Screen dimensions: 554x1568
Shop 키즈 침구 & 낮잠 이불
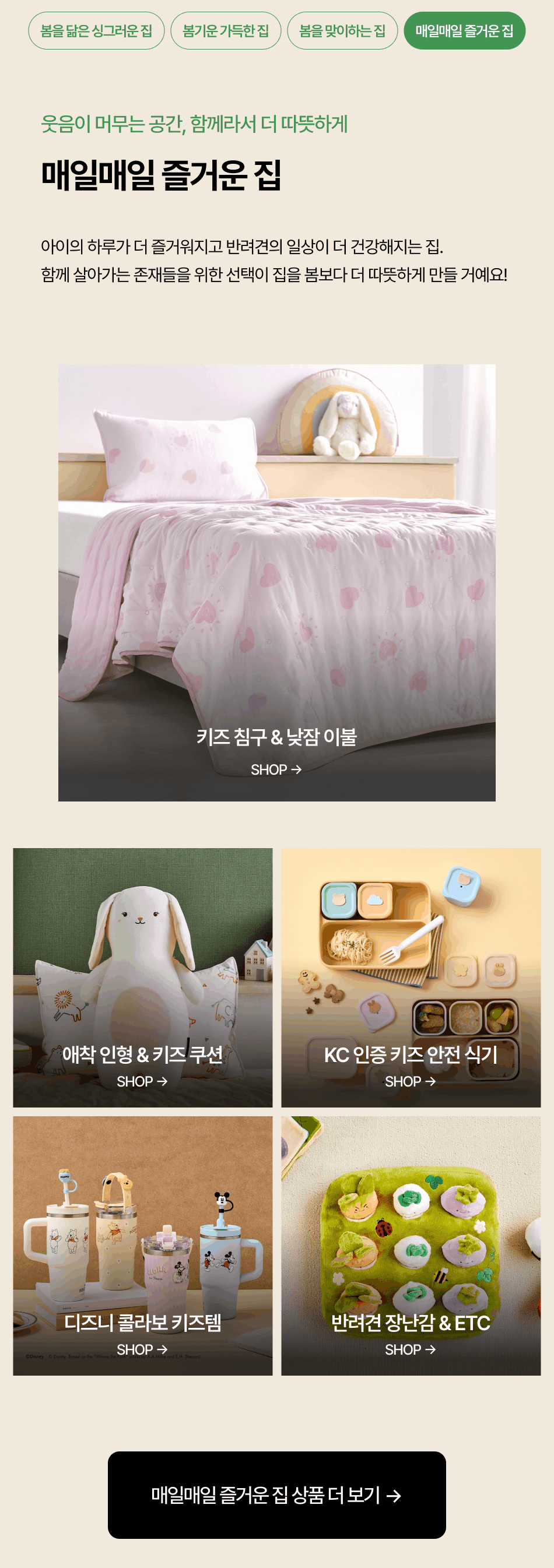coord(276,582)
